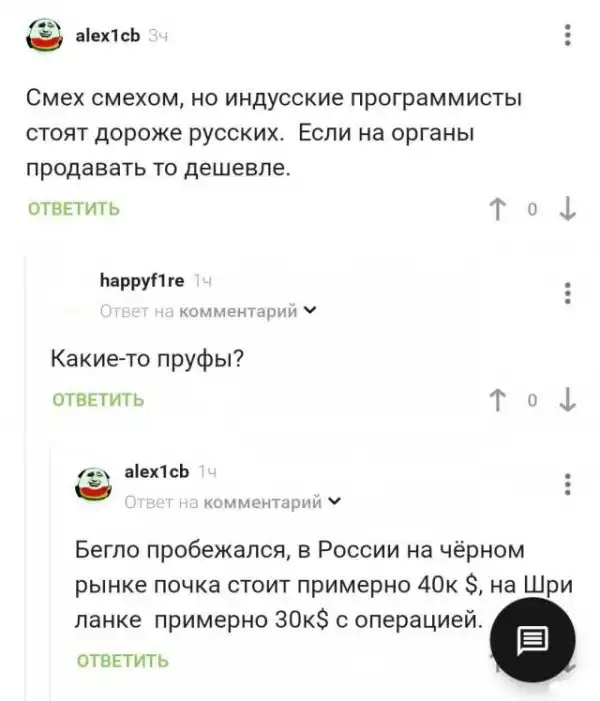Viewport: 600px width, 701px height.
Task: Downvote the comment about Indian programmers
Action: 566,209
